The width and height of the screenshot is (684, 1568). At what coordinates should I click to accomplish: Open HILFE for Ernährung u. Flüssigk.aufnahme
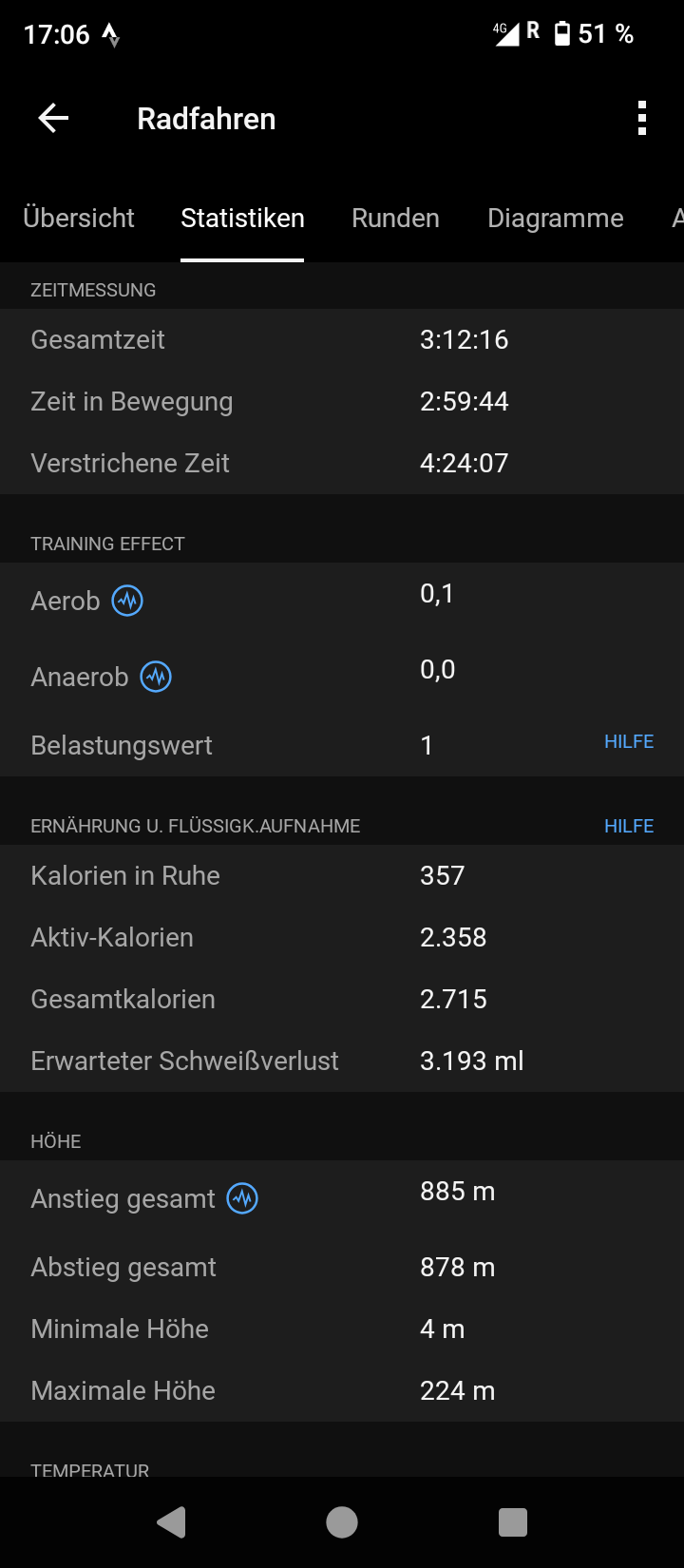[629, 826]
